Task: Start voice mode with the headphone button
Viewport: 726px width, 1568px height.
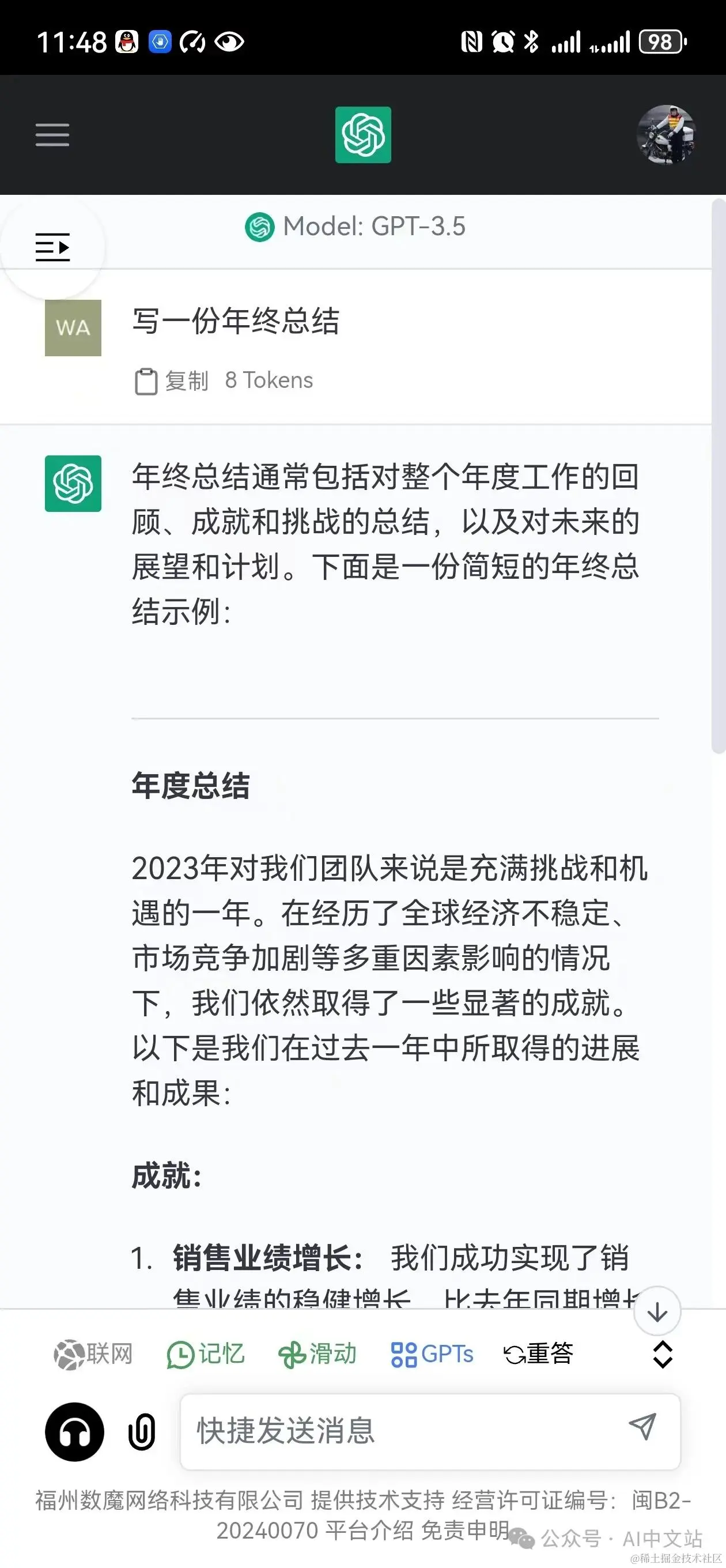Action: point(74,1433)
